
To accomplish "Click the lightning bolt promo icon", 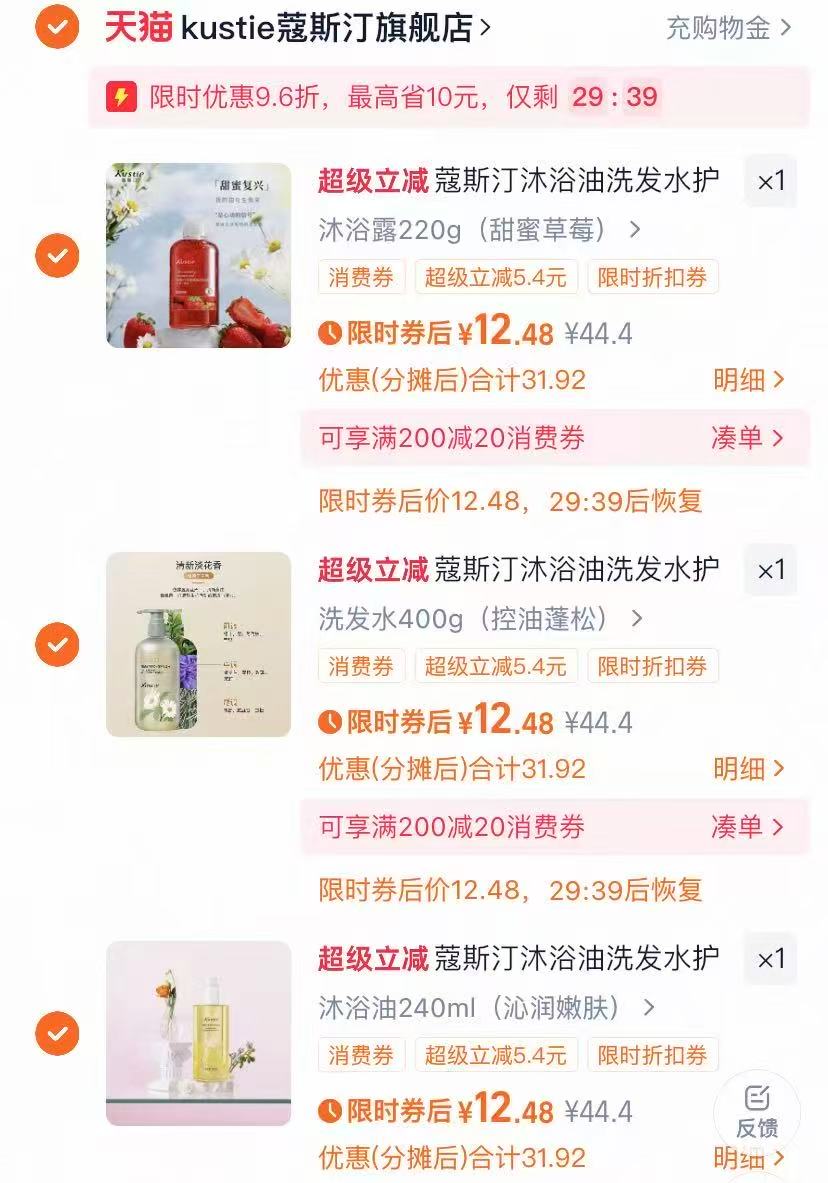I will point(124,95).
